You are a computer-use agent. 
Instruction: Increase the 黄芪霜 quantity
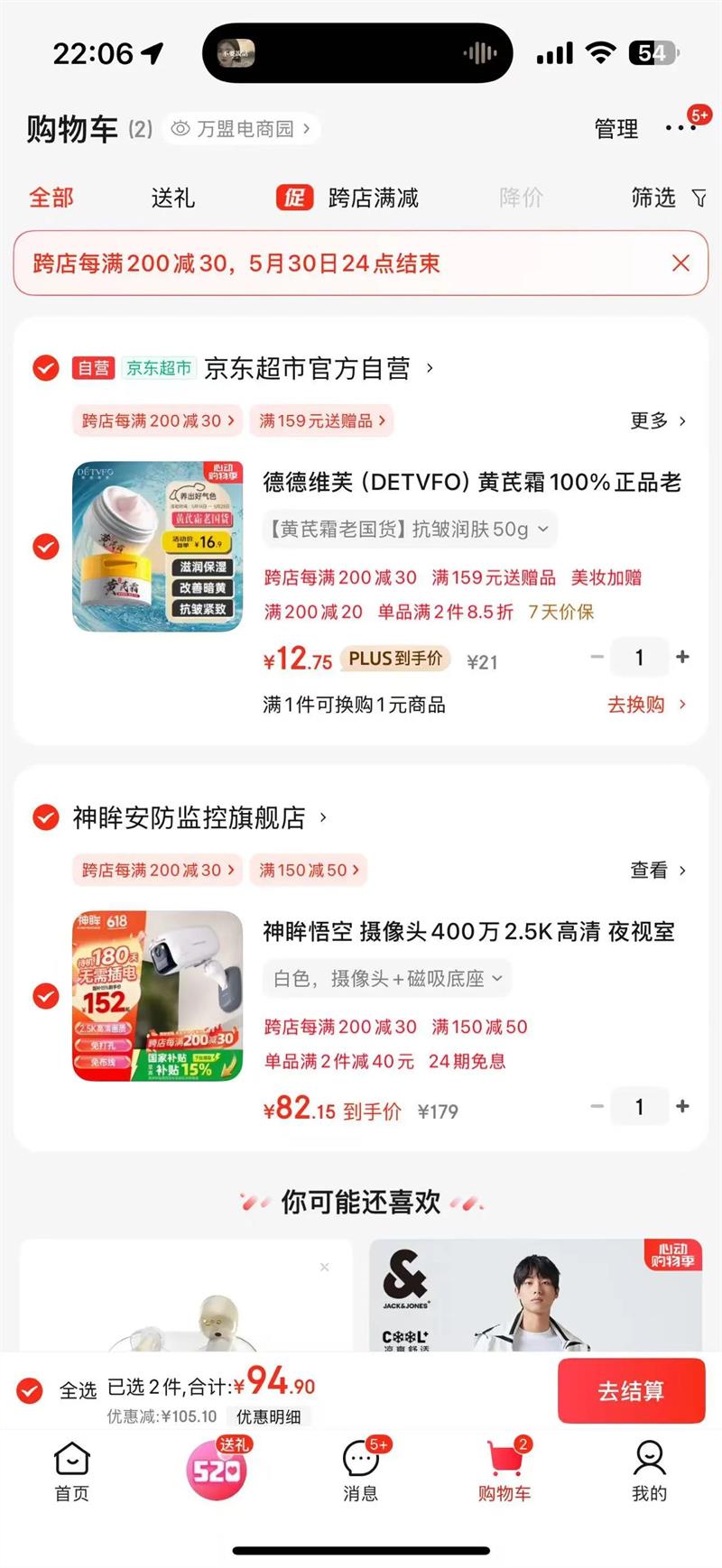(682, 658)
